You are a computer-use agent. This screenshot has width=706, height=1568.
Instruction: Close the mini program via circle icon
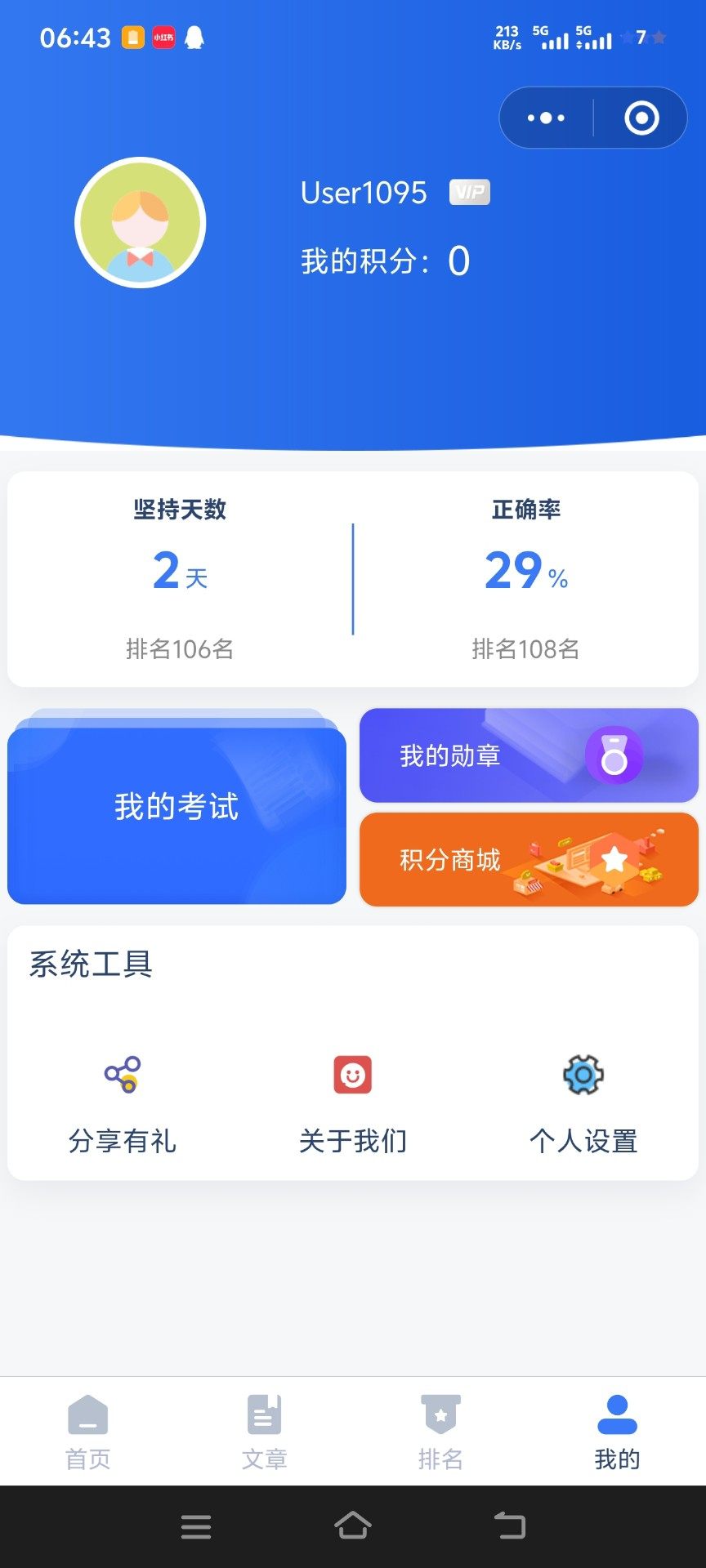pos(641,118)
